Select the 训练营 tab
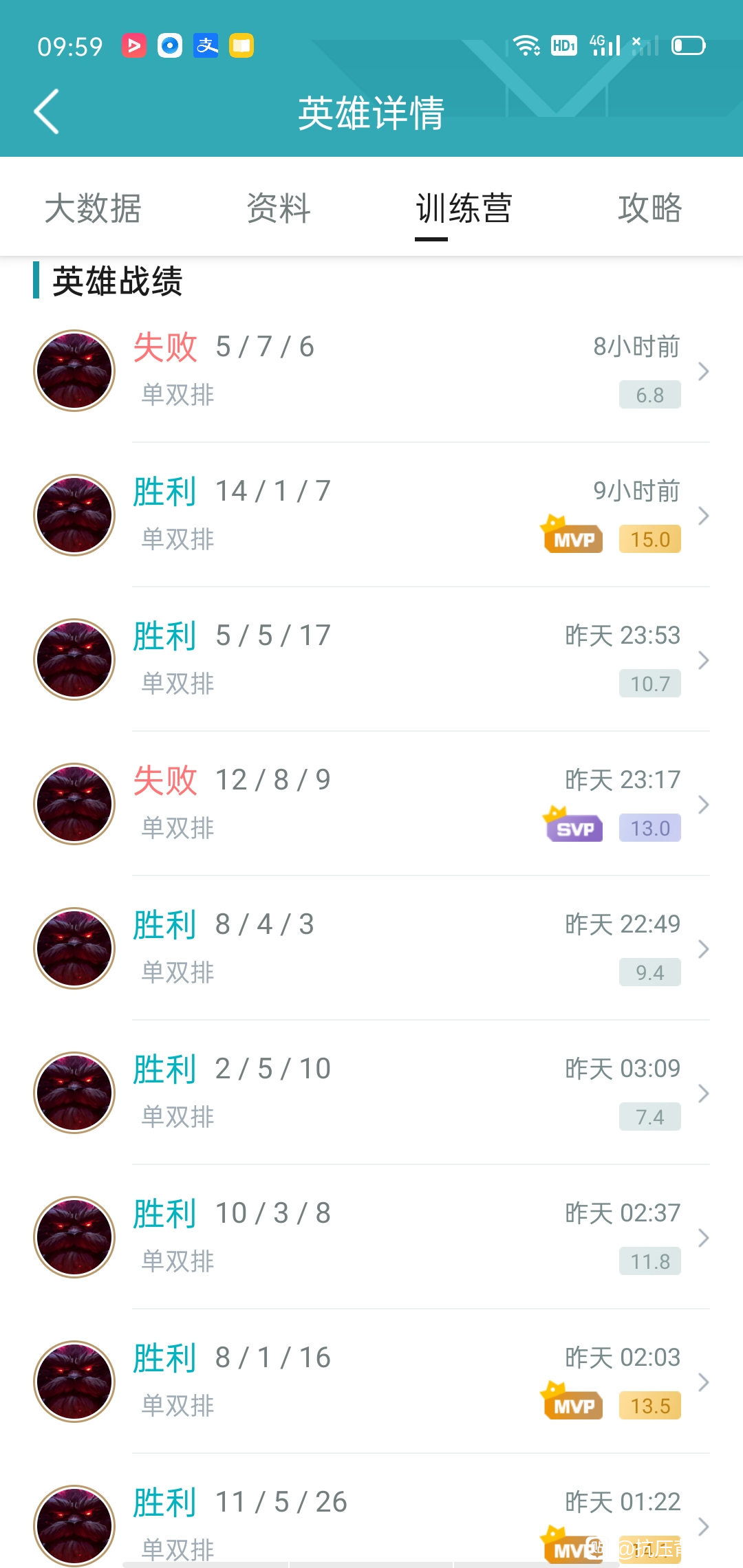This screenshot has width=743, height=1568. 464,208
